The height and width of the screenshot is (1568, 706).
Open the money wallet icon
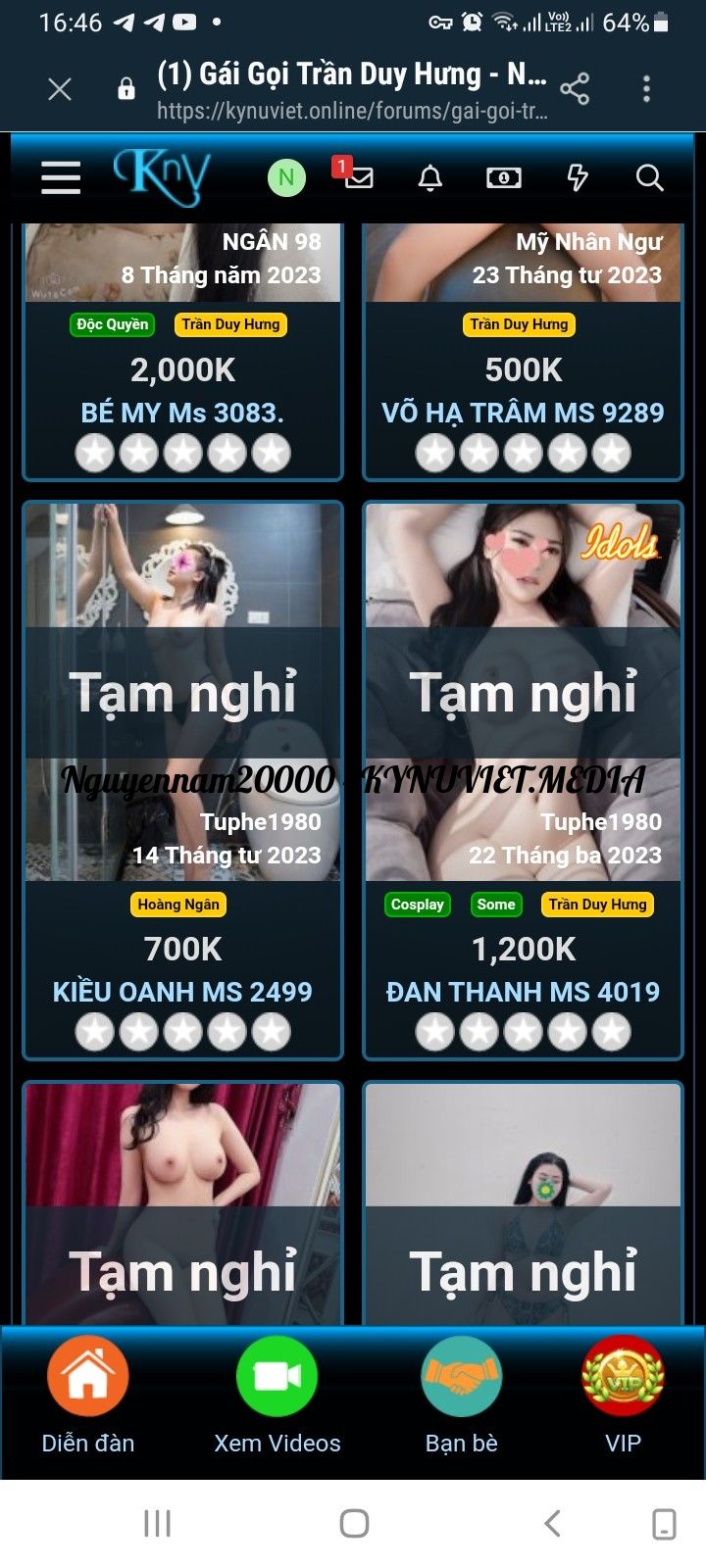pyautogui.click(x=504, y=177)
